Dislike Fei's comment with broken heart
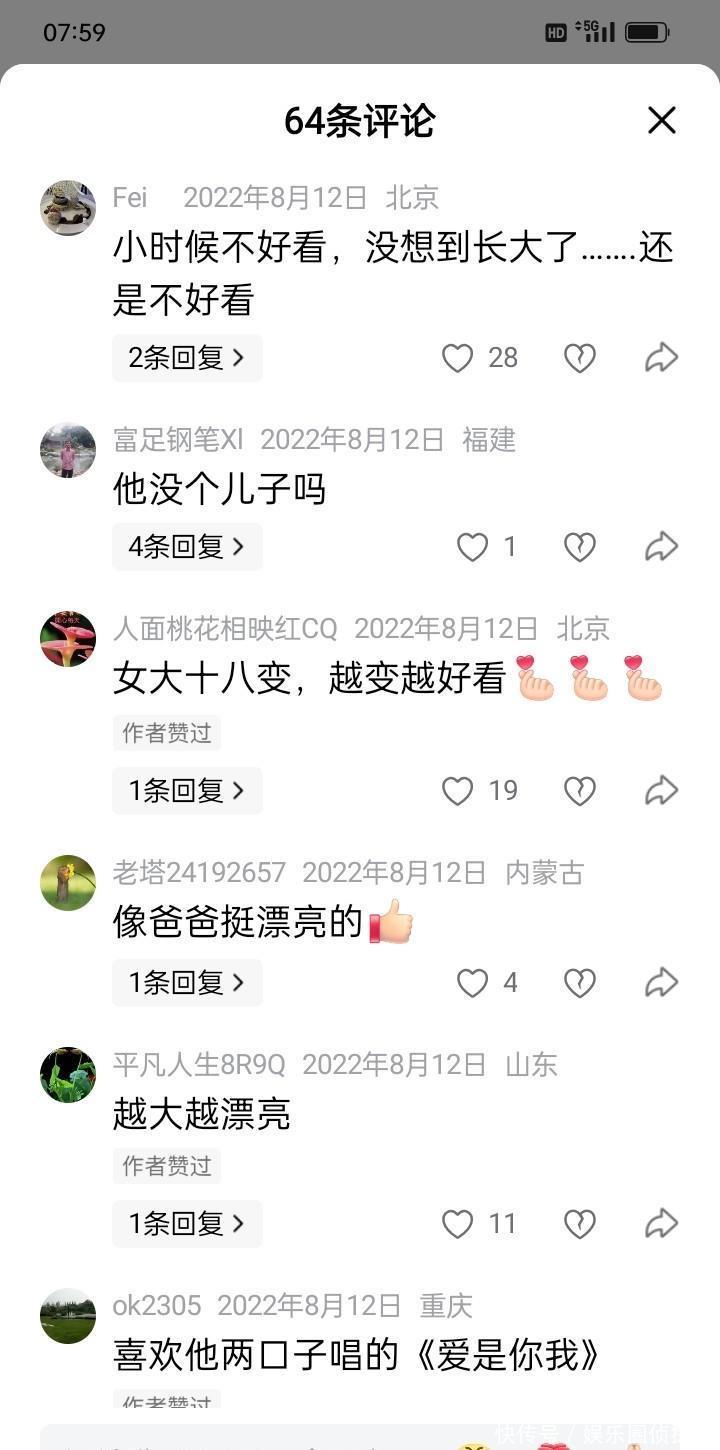Viewport: 720px width, 1450px height. pos(580,358)
